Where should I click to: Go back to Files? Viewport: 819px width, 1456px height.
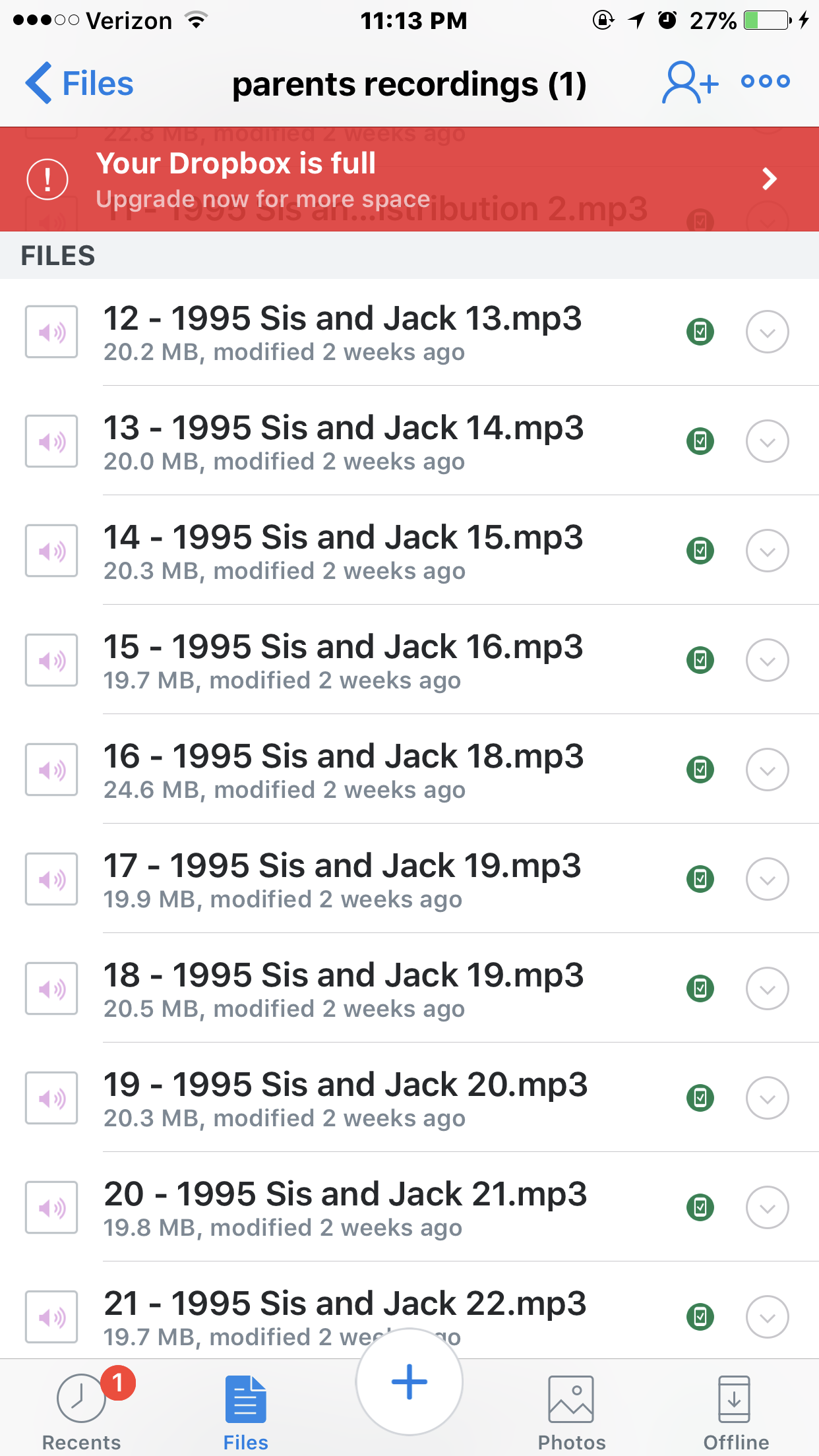pyautogui.click(x=80, y=84)
